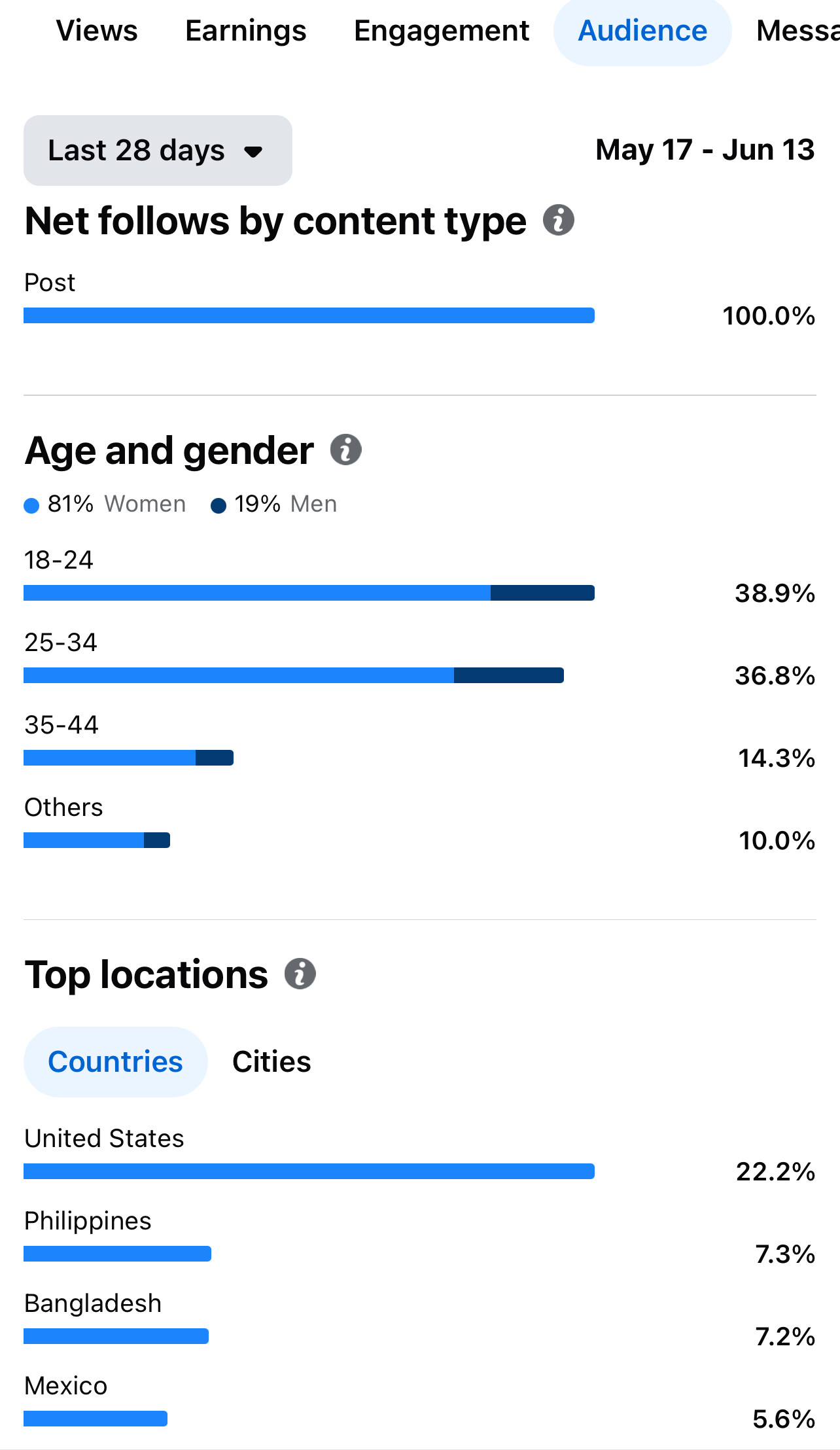Select the Audience tab
Image resolution: width=840 pixels, height=1450 pixels.
(x=642, y=31)
